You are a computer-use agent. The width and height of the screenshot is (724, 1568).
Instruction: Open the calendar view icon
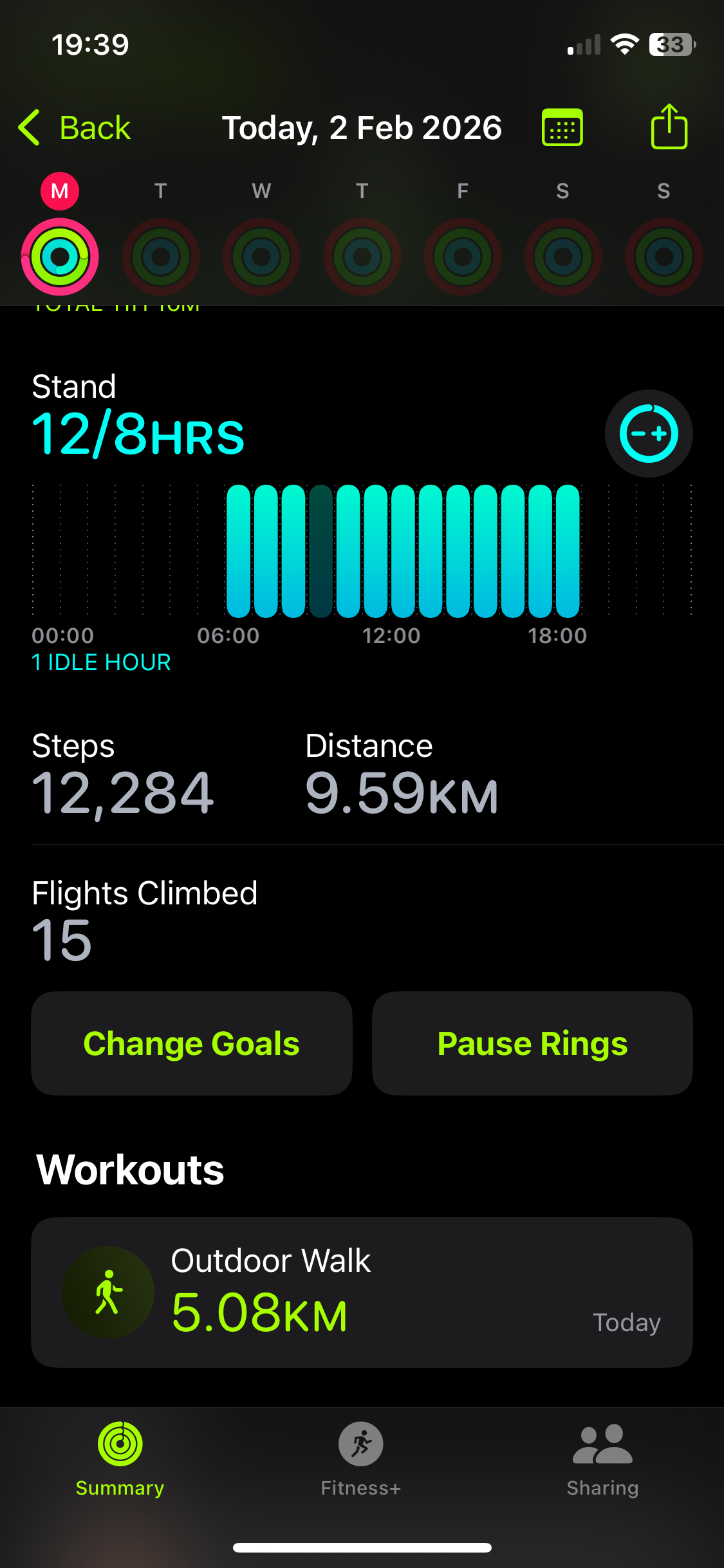click(x=562, y=127)
